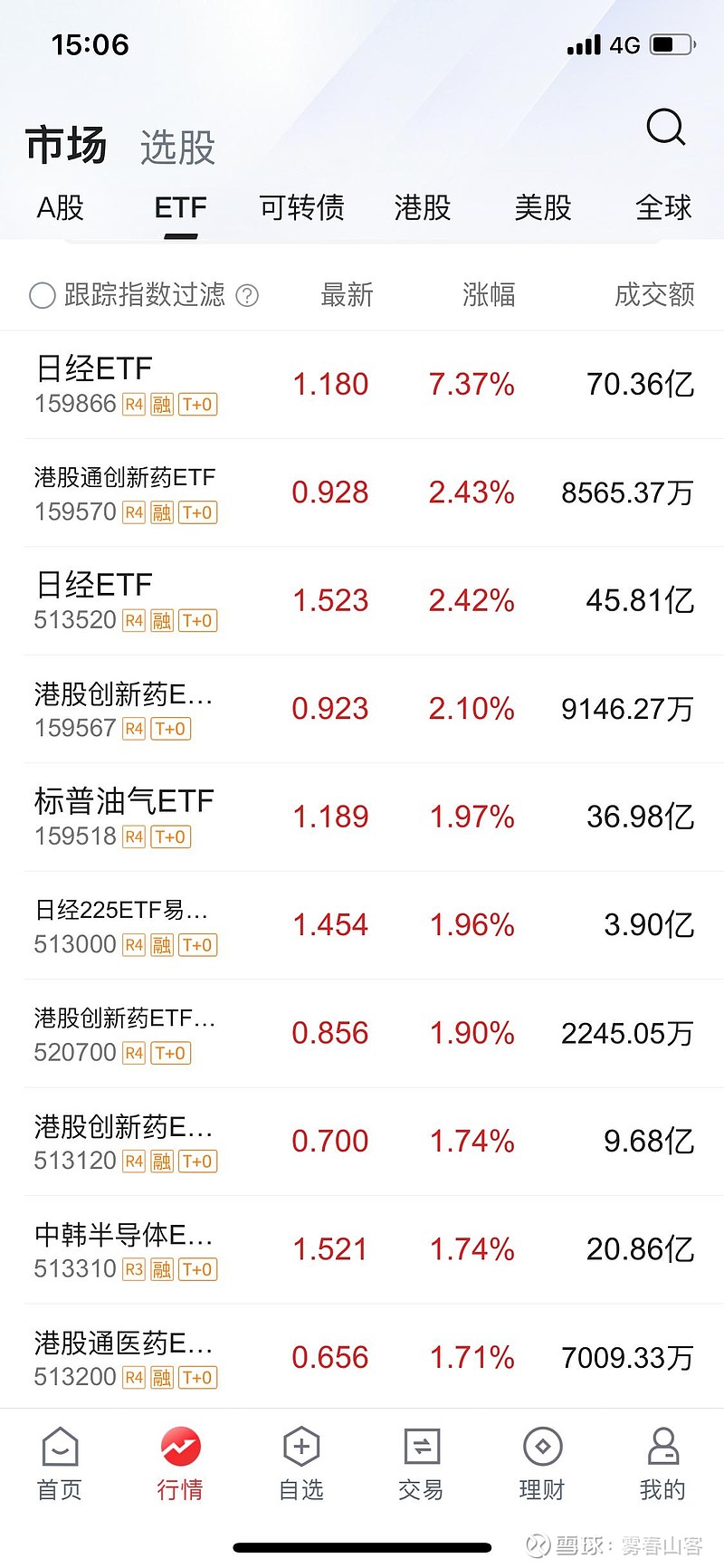Viewport: 724px width, 1568px height.
Task: Switch to the A股 tab
Action: (60, 207)
